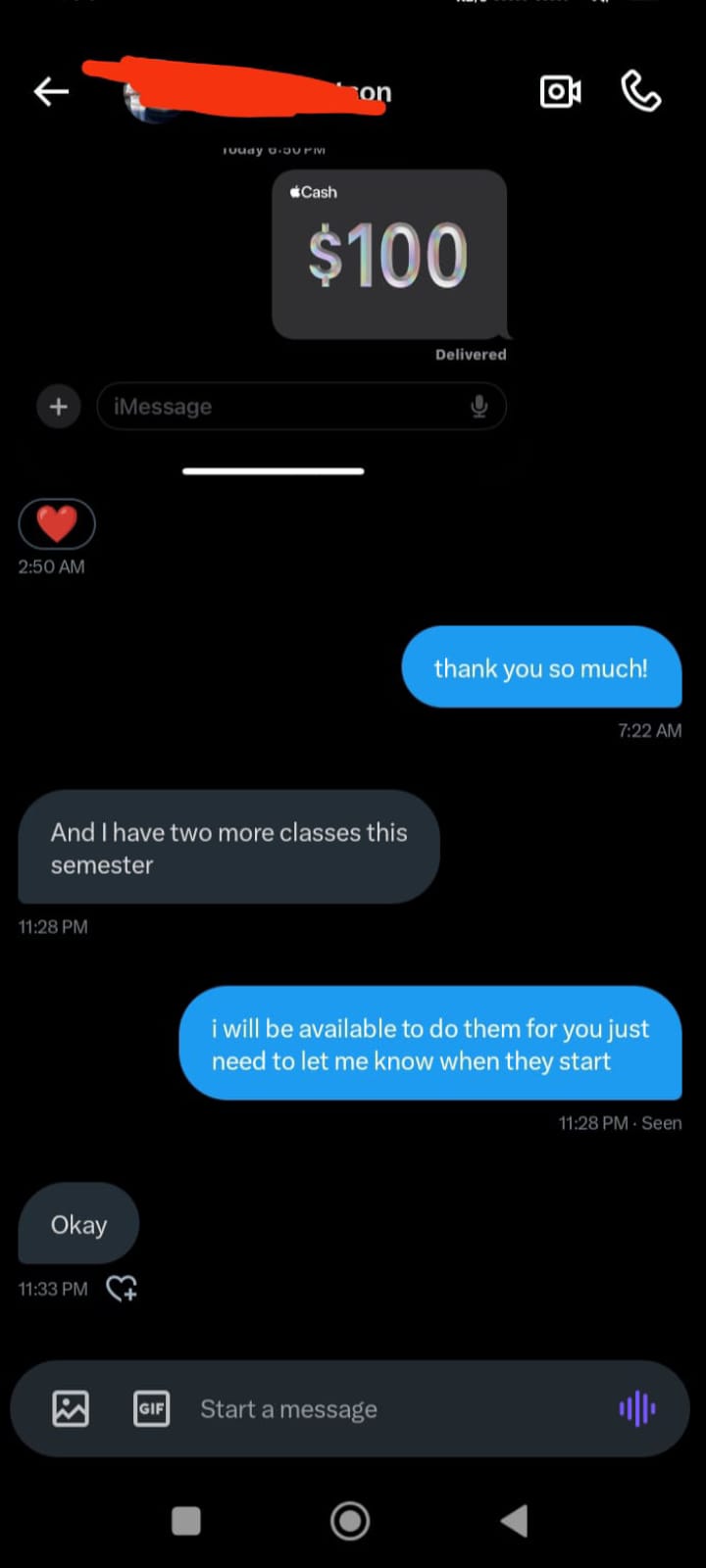Screen dimensions: 706x1568
Task: Tap the red heart reaction at 2:50 AM
Action: pos(57,522)
